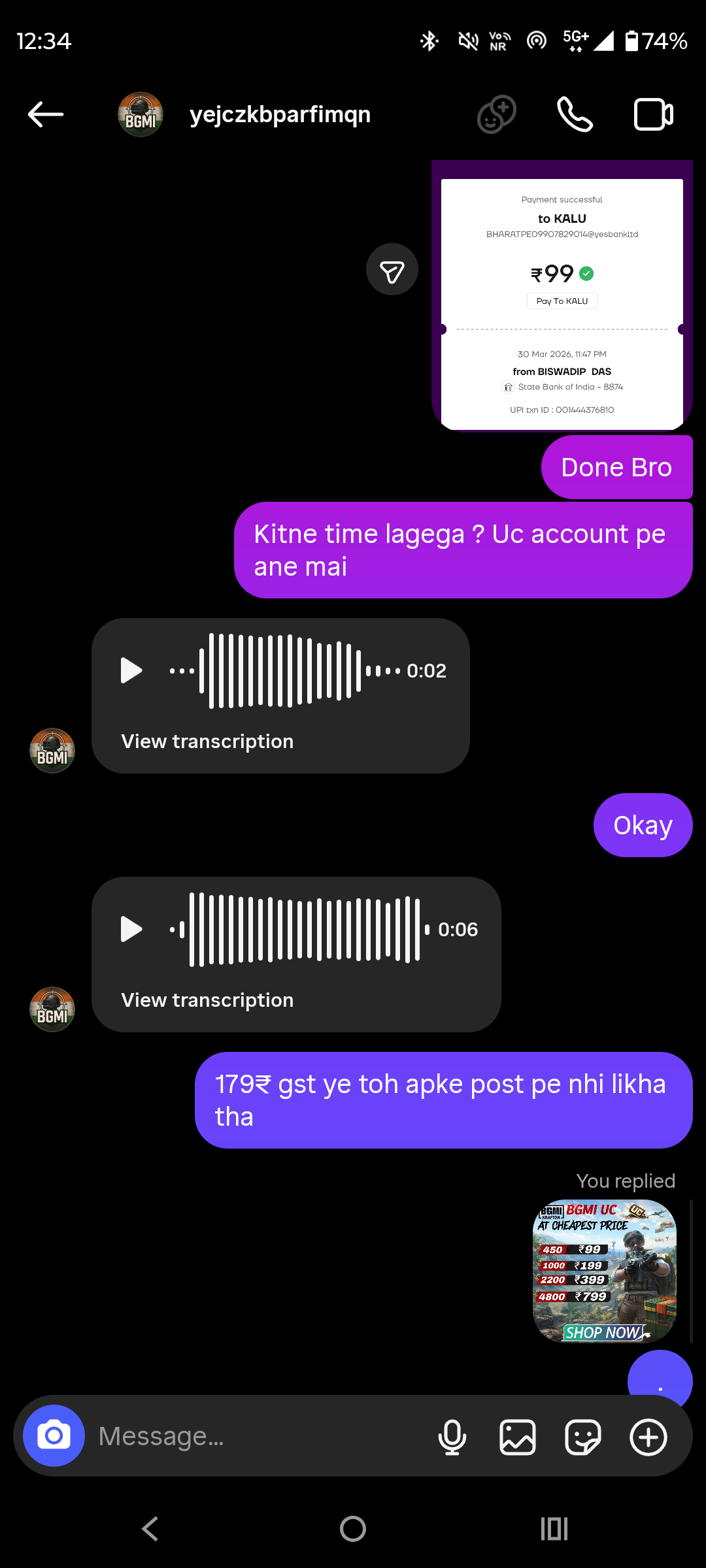Open yejczkbparfimqn's profile details
Viewport: 706px width, 1568px height.
[x=280, y=114]
